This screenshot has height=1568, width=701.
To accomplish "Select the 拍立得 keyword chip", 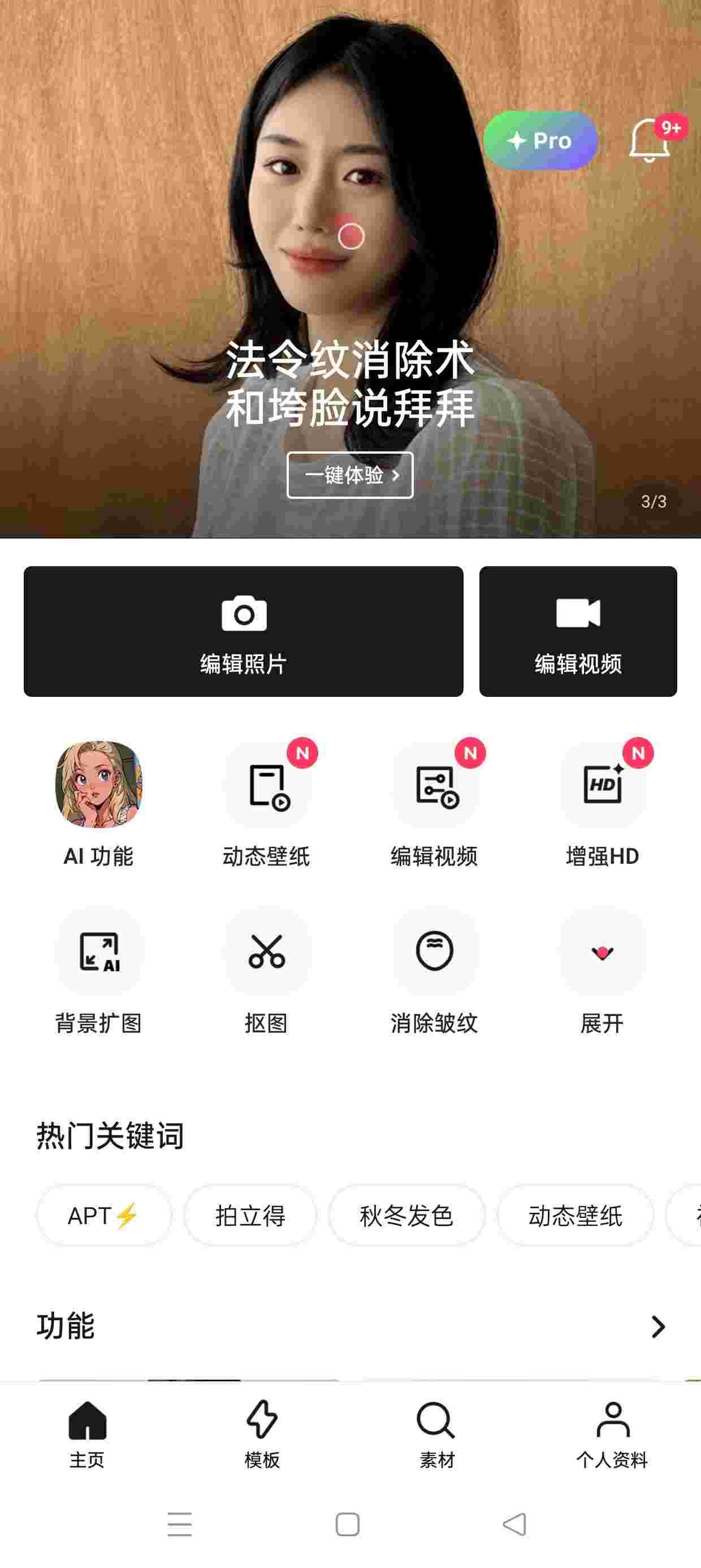I will click(x=250, y=1216).
